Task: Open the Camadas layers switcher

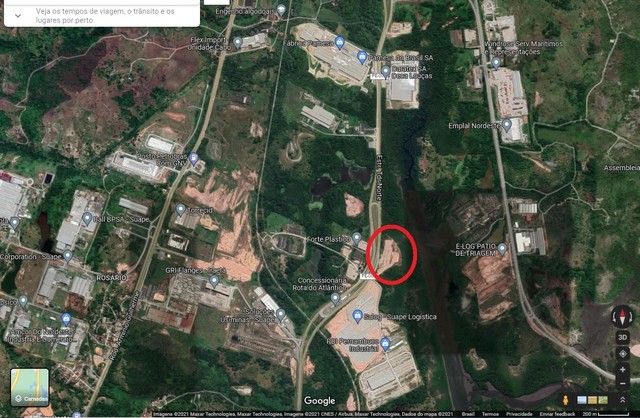Action: [x=29, y=388]
